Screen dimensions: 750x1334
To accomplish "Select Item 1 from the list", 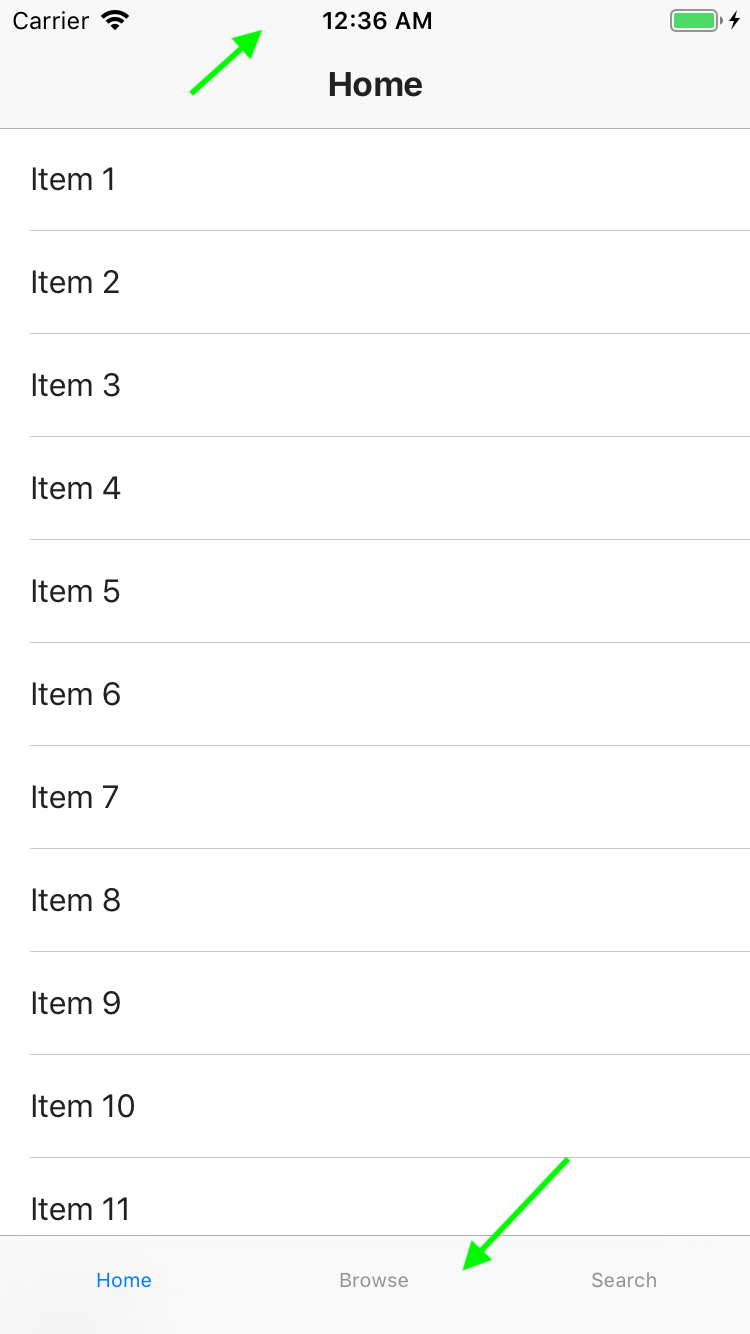I will pos(375,180).
